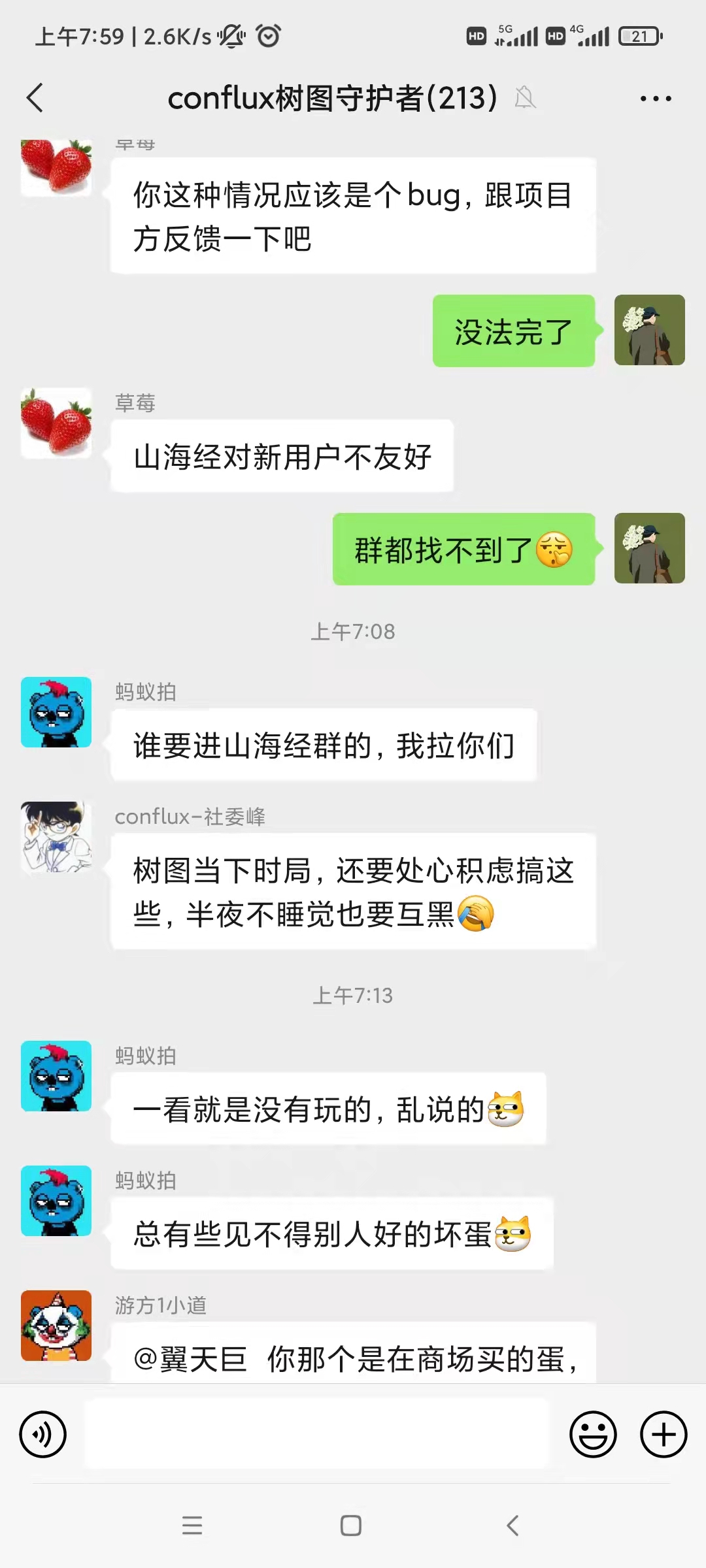Open my own avatar beside 没法完了

click(x=649, y=330)
